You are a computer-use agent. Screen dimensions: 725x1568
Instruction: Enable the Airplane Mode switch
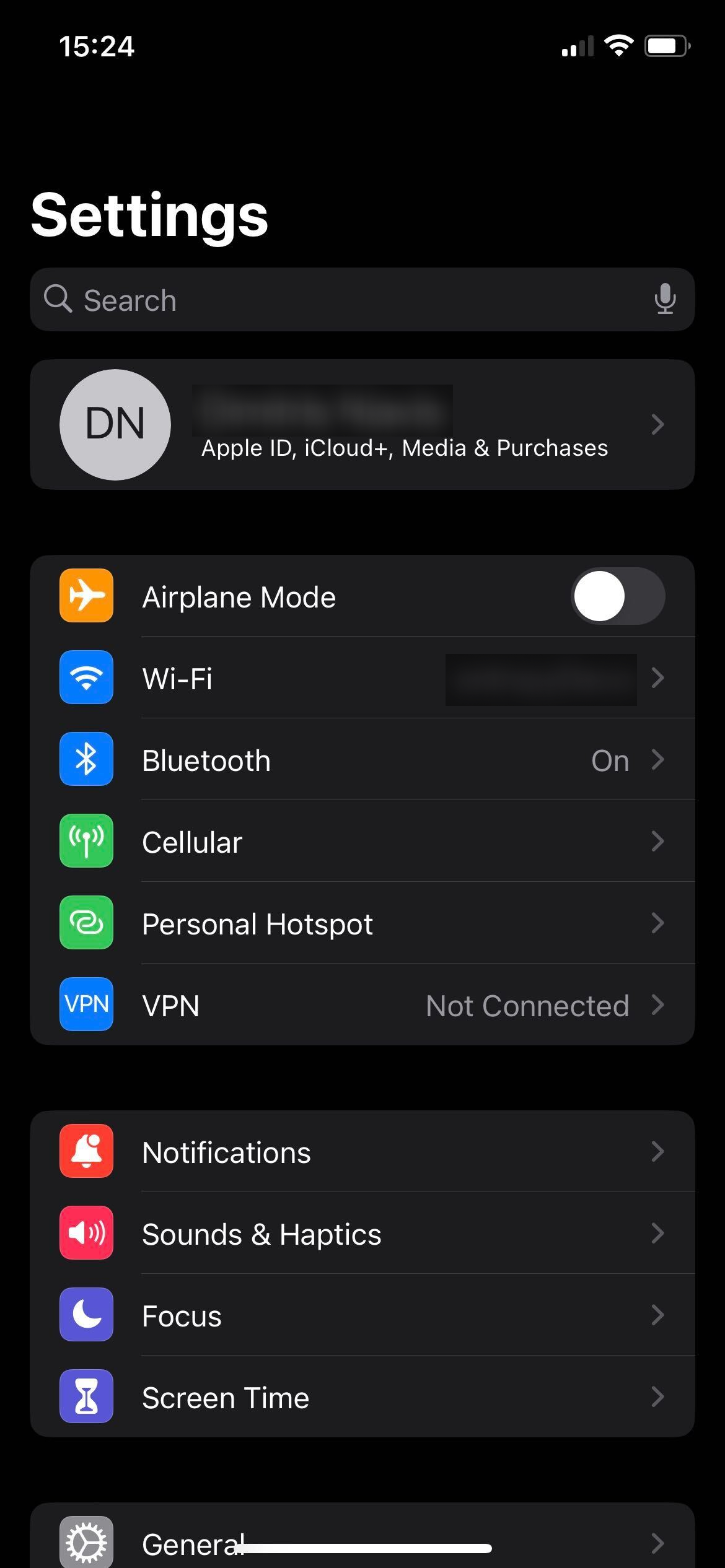coord(617,596)
